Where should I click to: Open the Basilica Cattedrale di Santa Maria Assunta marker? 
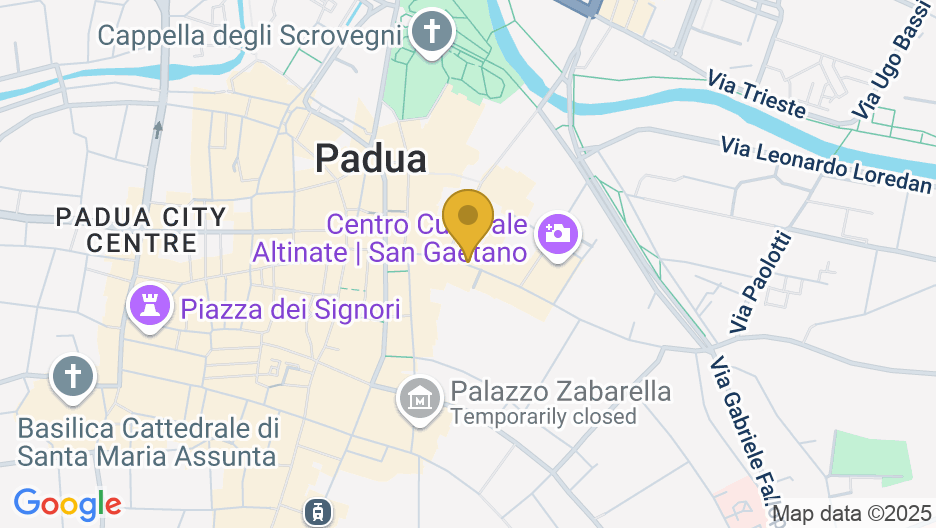pos(72,377)
